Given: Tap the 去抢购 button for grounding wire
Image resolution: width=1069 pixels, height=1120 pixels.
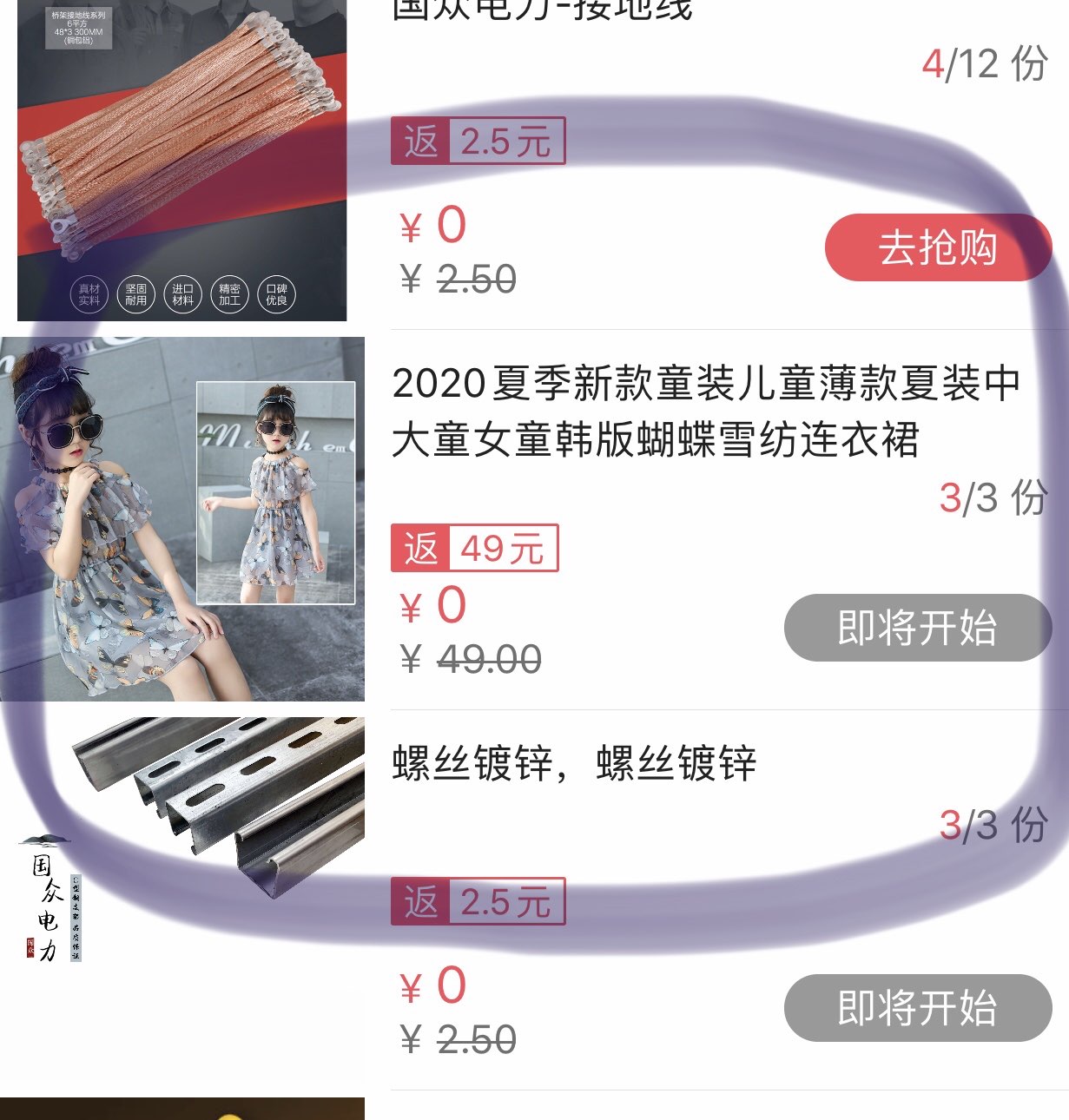Looking at the screenshot, I should click(938, 248).
